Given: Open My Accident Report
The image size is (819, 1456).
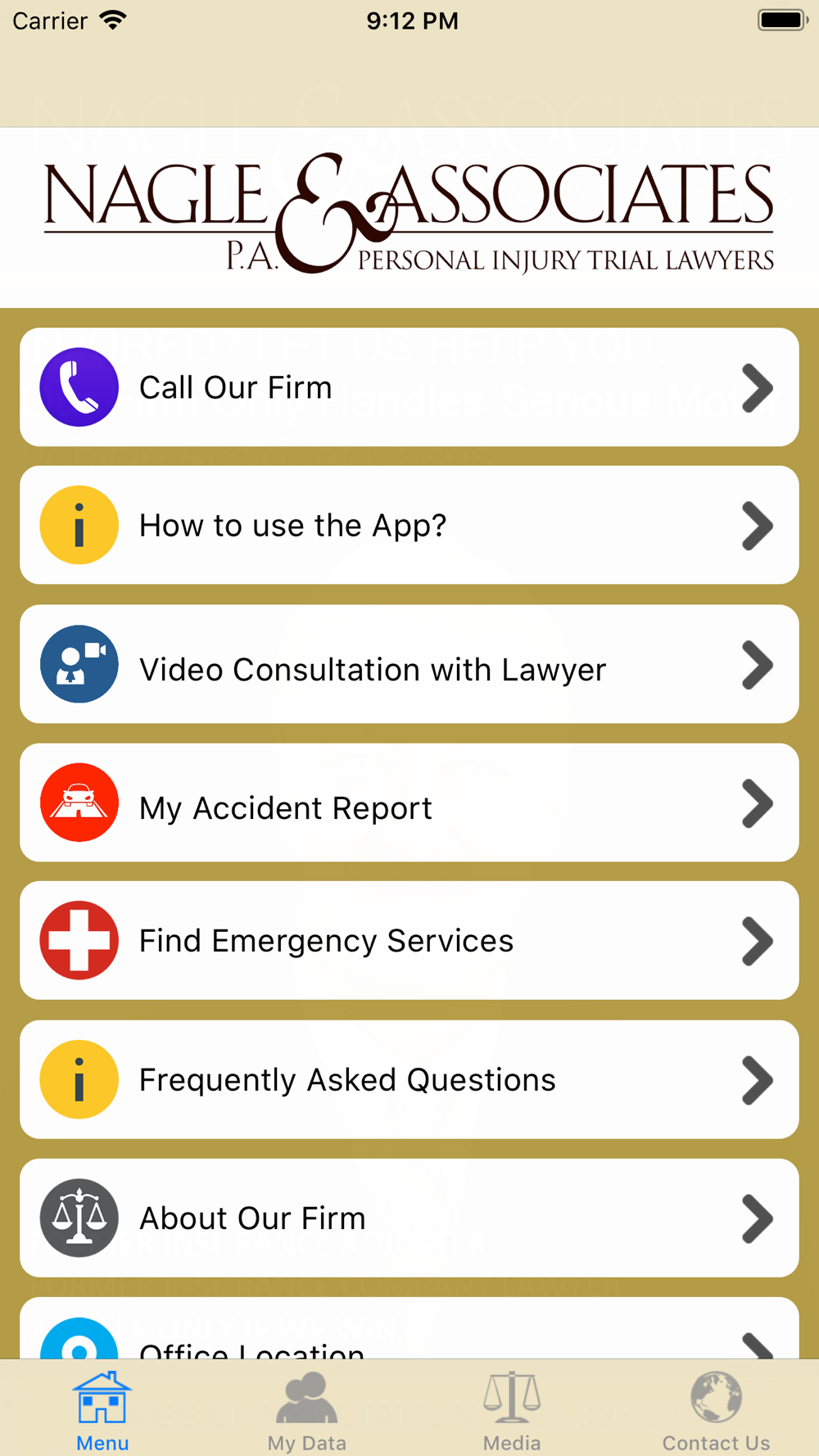Looking at the screenshot, I should (x=409, y=803).
